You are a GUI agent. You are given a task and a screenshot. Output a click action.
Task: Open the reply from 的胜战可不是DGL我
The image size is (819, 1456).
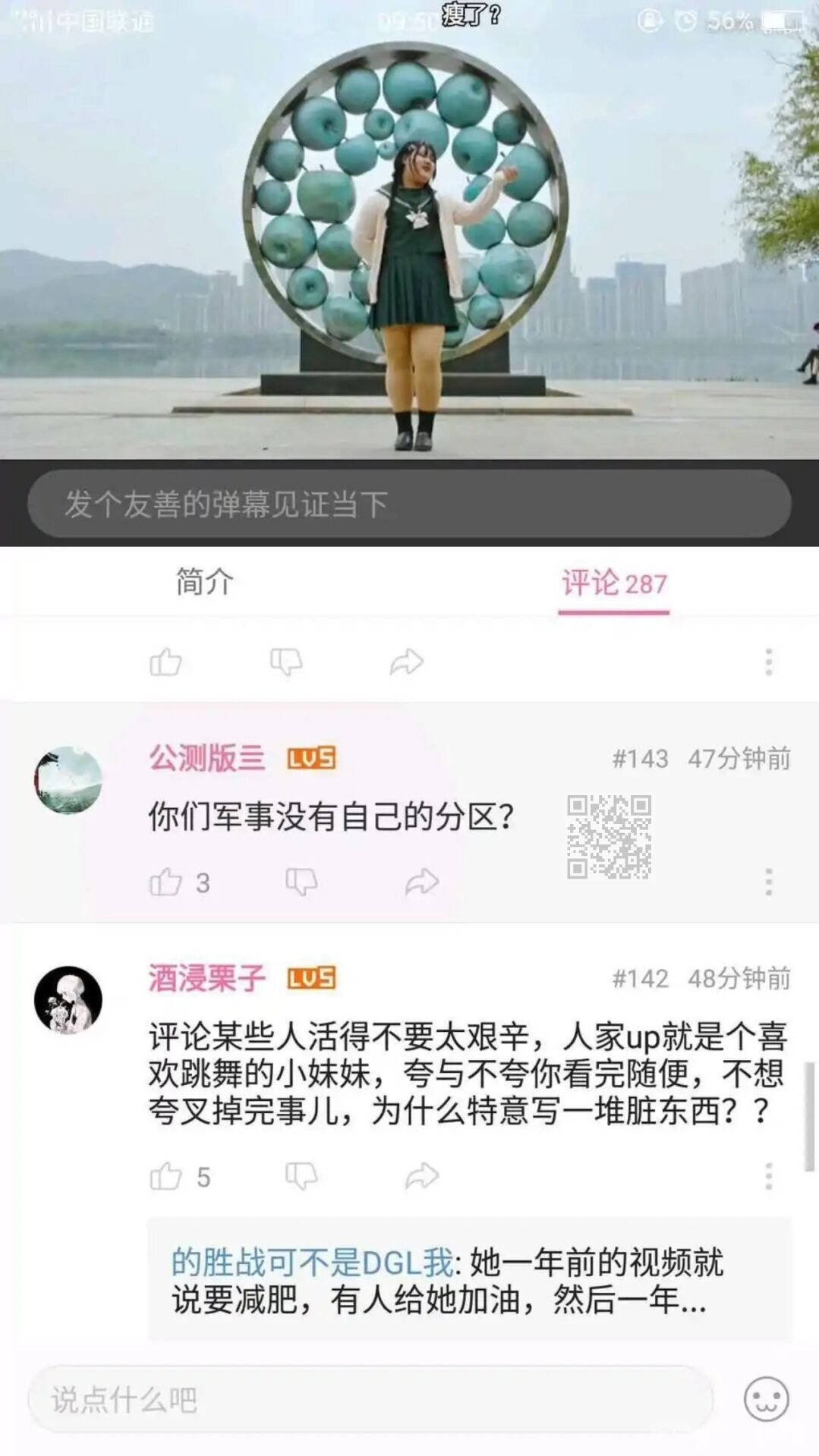tap(468, 1281)
